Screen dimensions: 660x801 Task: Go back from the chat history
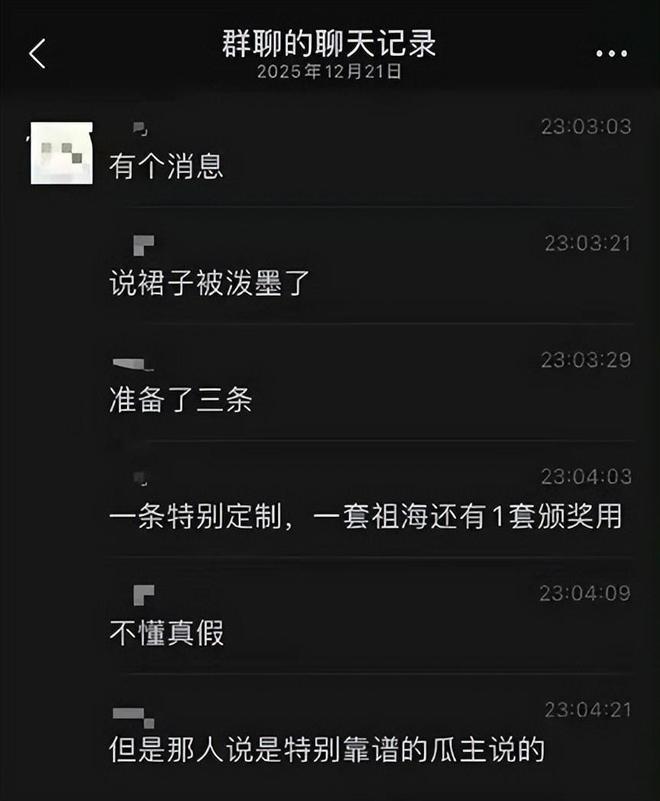38,54
